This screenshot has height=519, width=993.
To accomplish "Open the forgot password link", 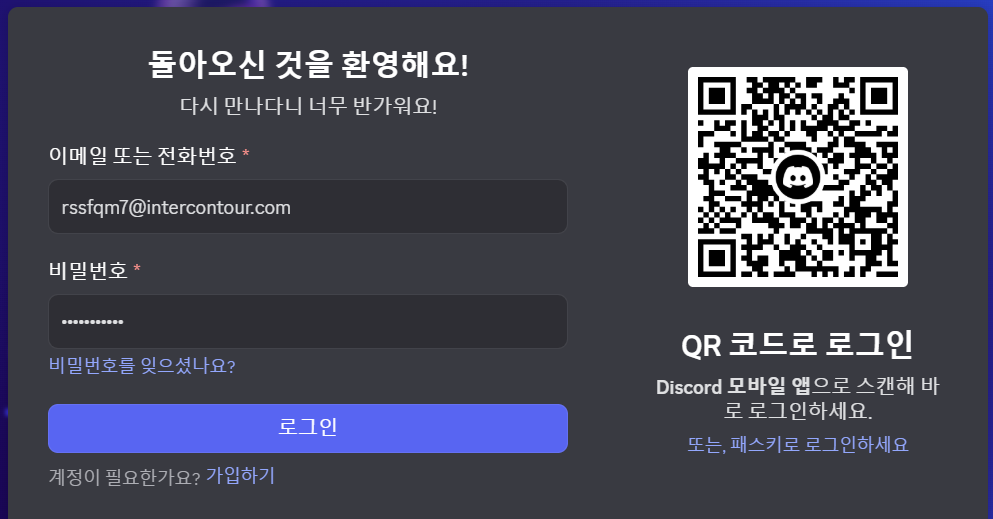I will (141, 366).
